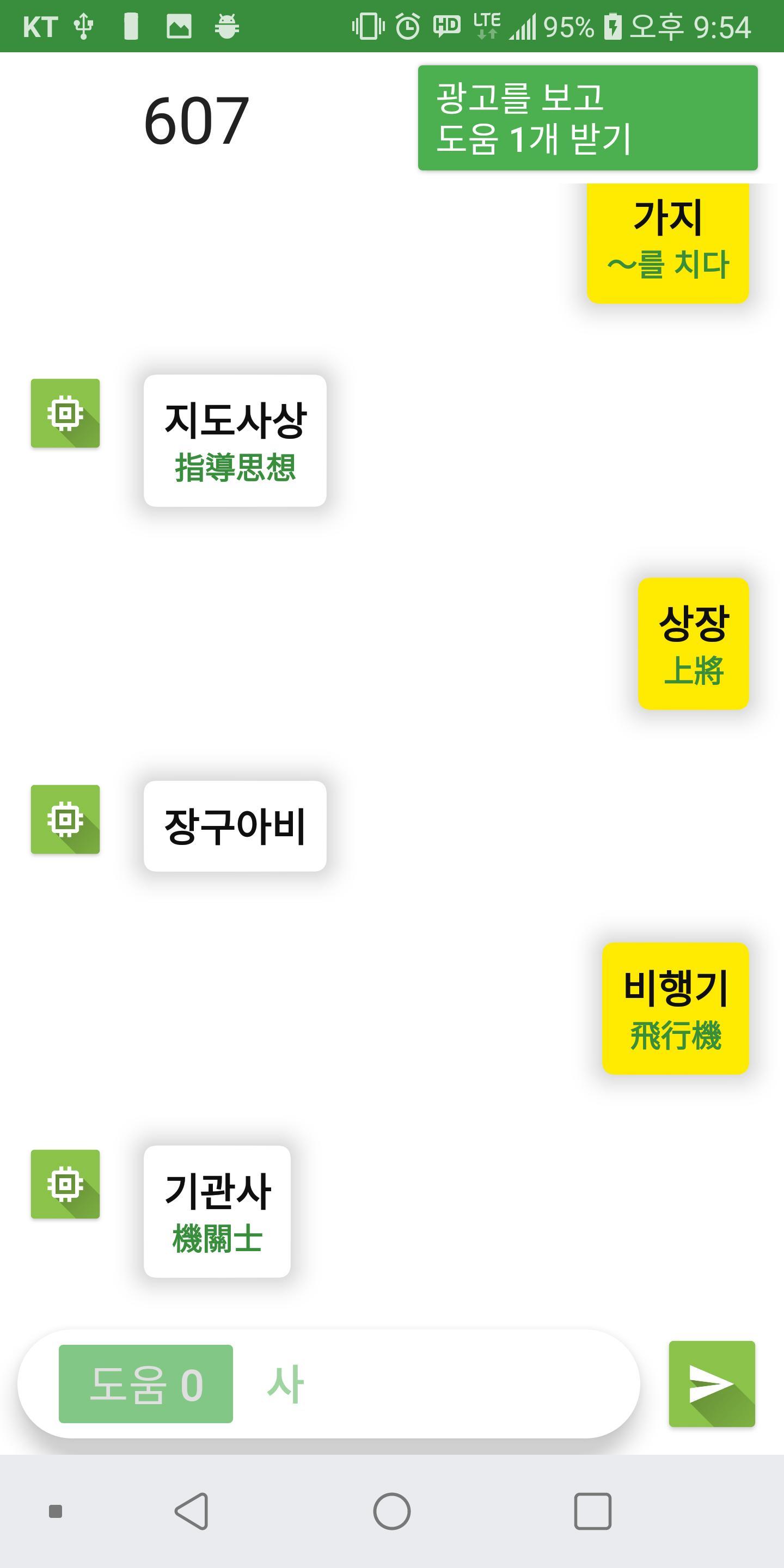Go back with the navigation bar
Screen dimensions: 784x1568
tap(192, 1511)
